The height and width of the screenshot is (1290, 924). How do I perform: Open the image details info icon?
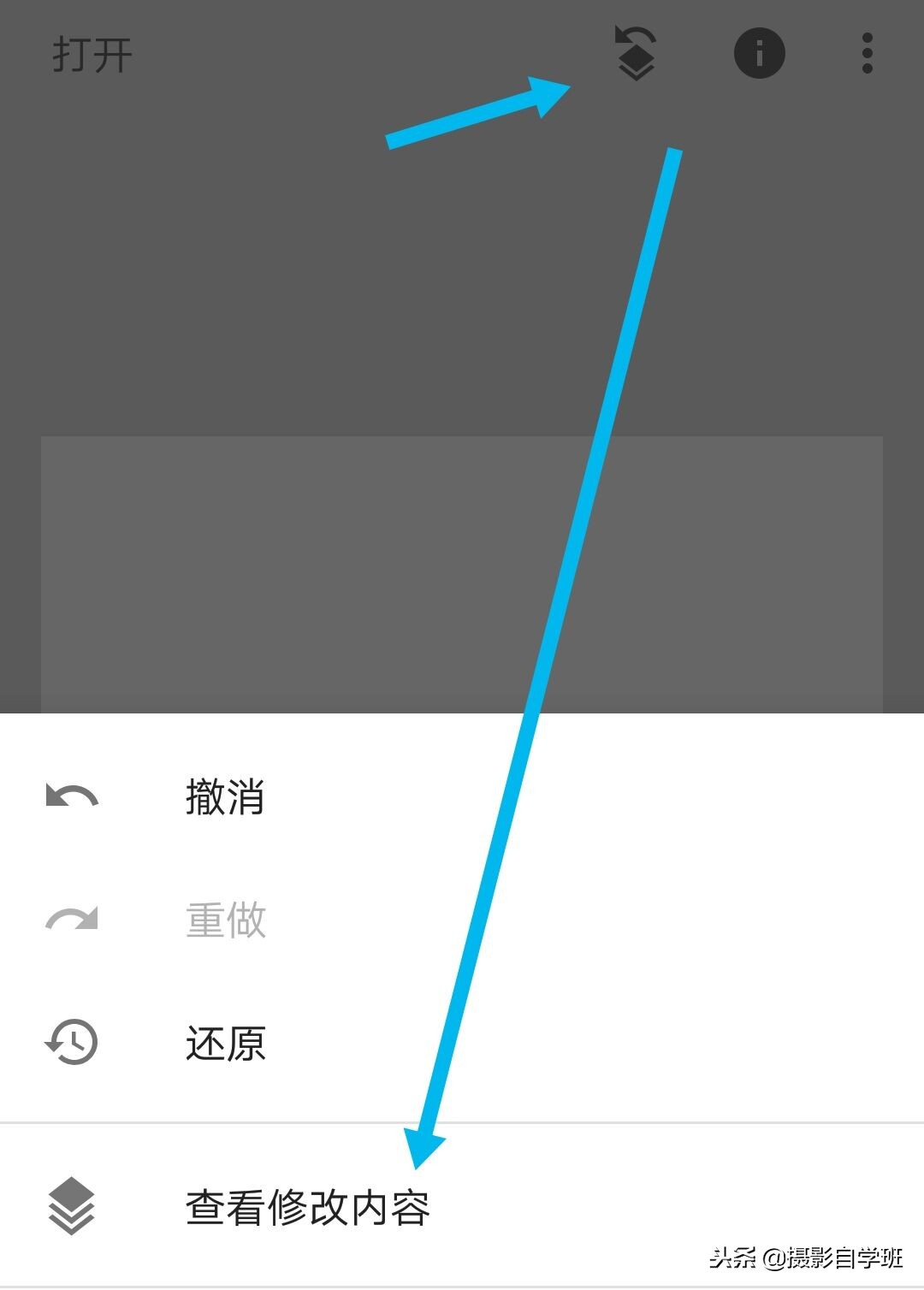point(760,53)
